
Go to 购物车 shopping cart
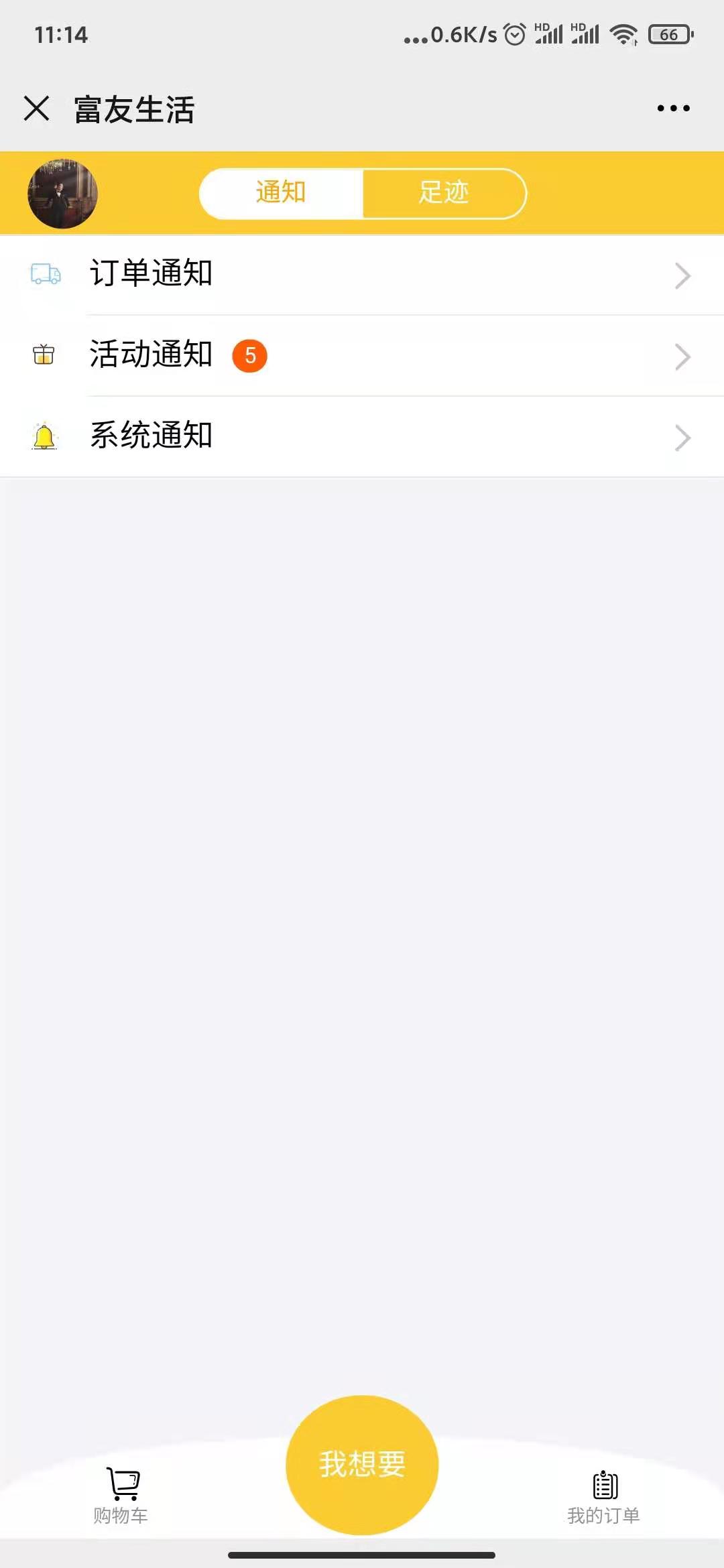(x=121, y=1494)
